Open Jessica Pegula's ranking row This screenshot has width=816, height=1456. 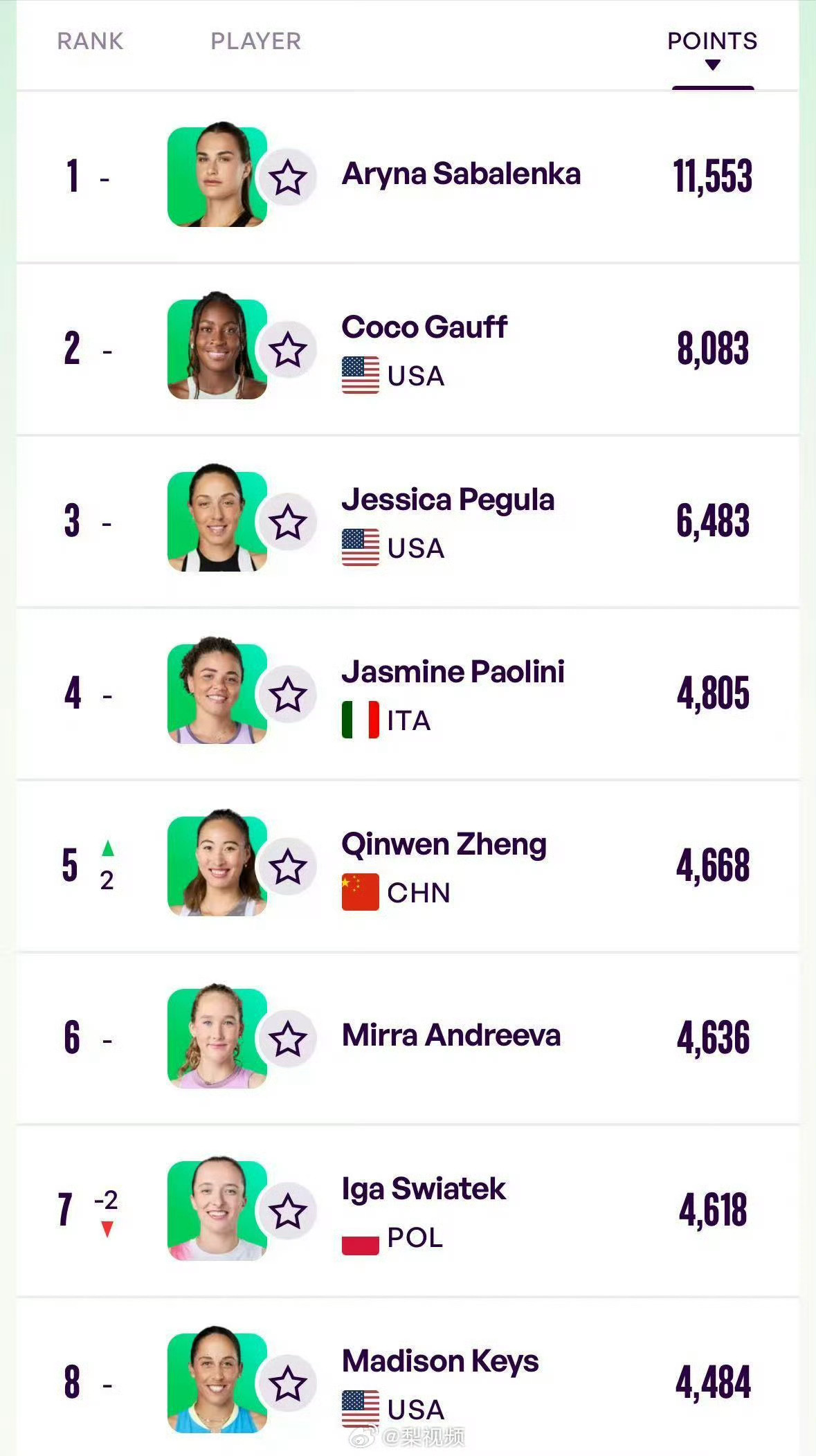pos(448,500)
